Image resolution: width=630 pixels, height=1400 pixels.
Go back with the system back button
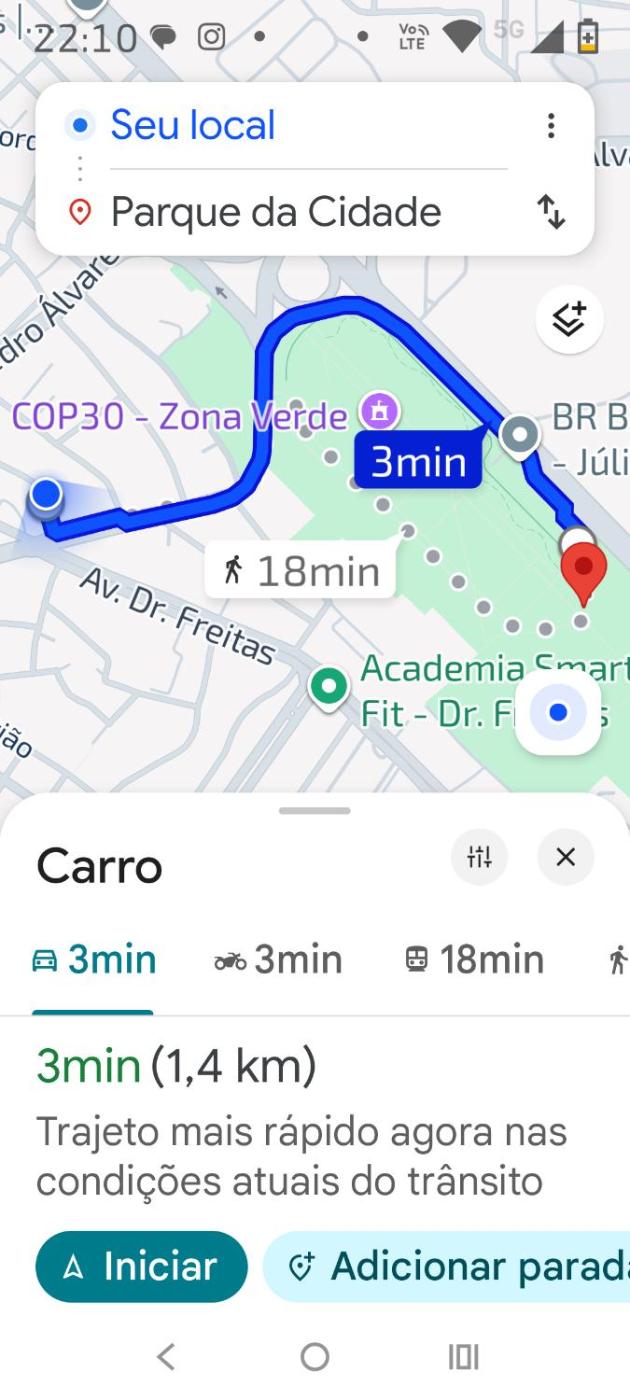(166, 1357)
